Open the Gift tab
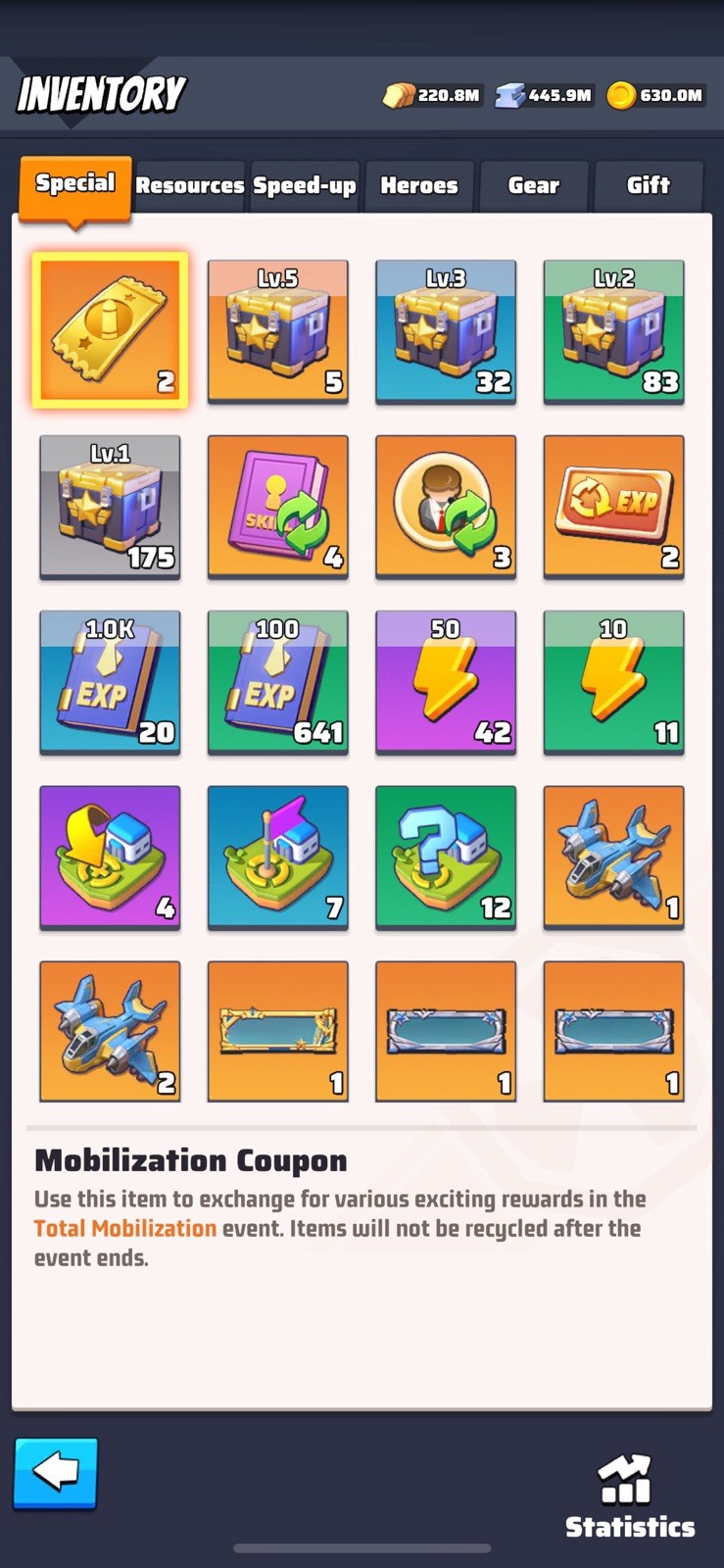Screen dimensions: 724x1568 click(649, 186)
